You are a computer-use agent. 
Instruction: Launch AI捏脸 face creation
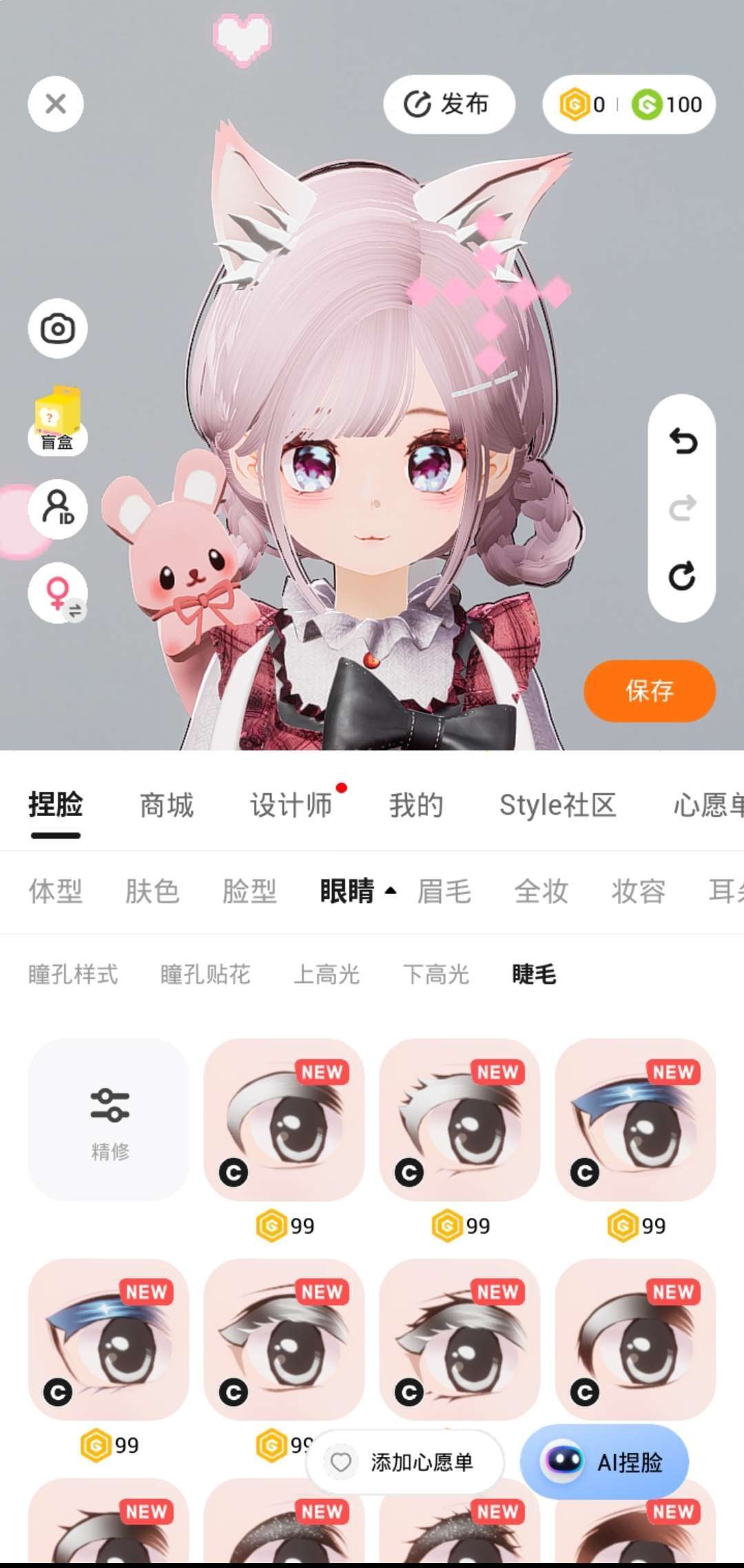604,1462
